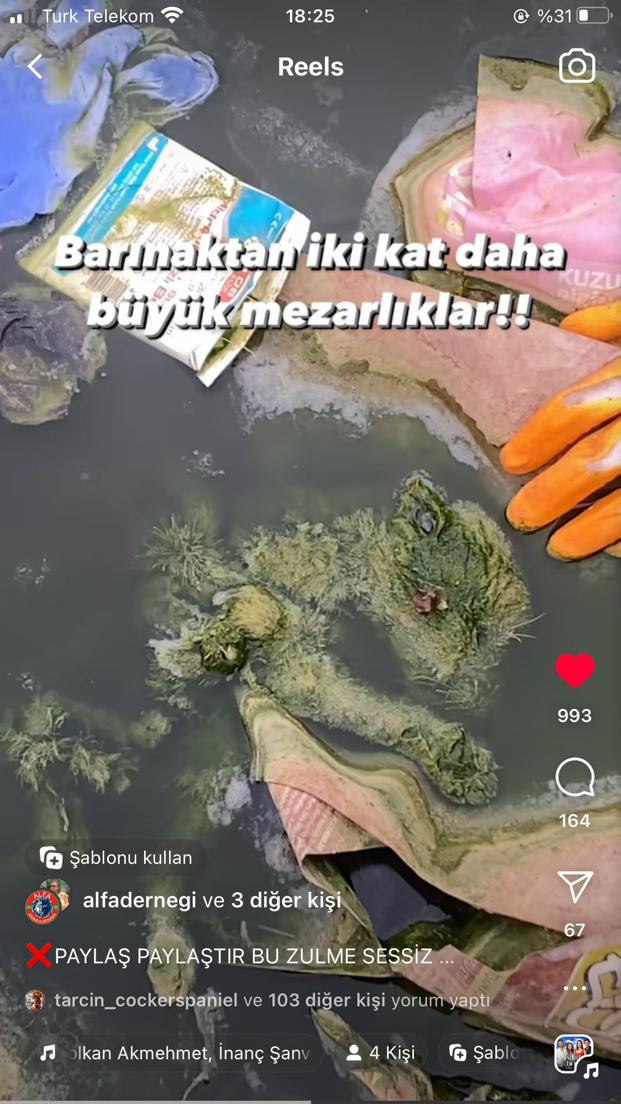The width and height of the screenshot is (621, 1104).
Task: Show the 4 Kişi tagged people
Action: [x=381, y=1053]
